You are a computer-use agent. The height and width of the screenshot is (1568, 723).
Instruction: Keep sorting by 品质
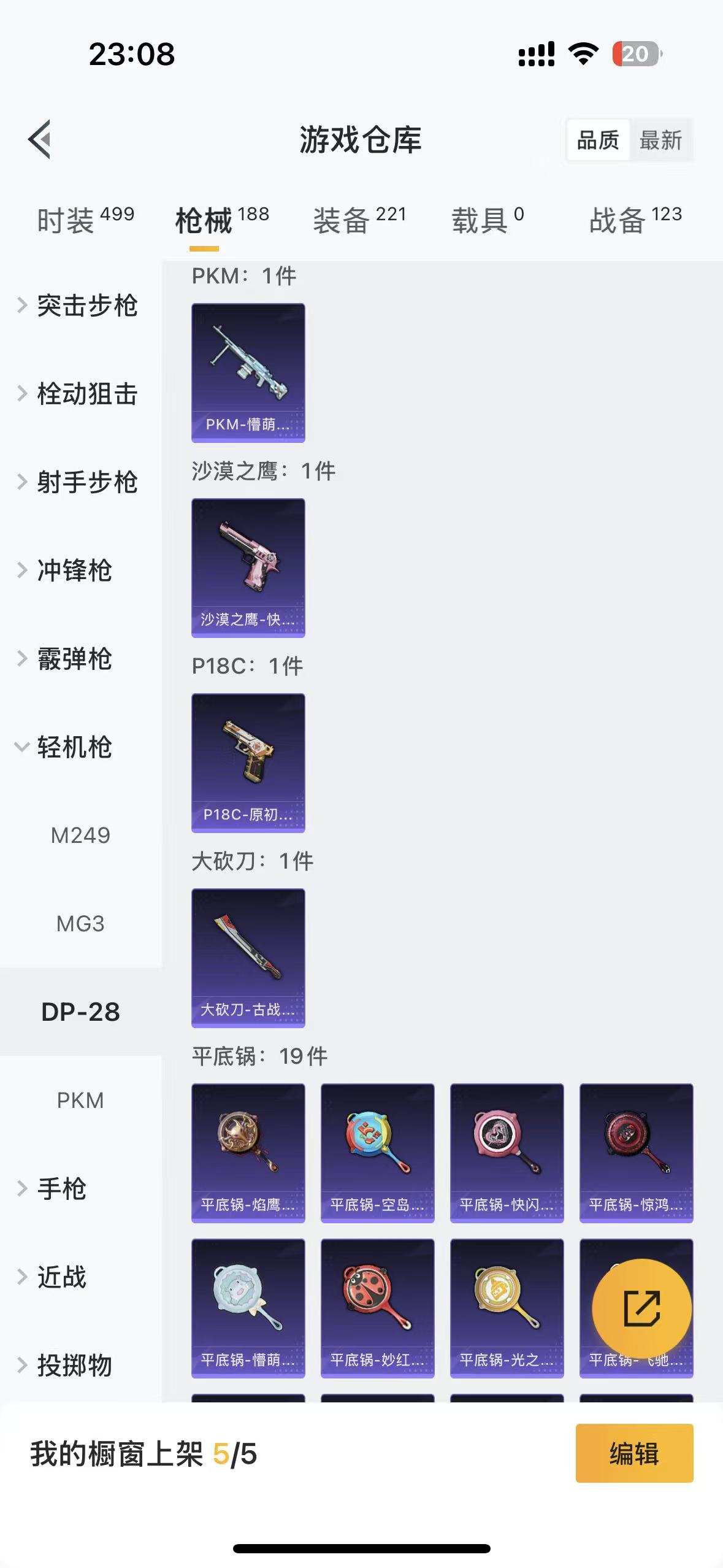(599, 140)
